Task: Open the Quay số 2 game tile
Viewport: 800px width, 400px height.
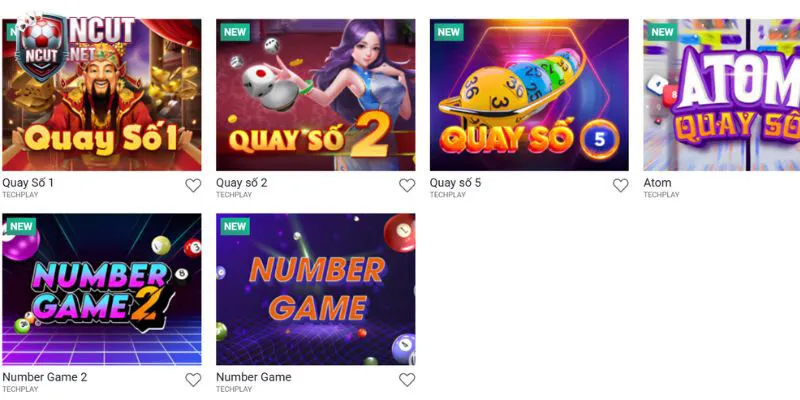Action: pos(315,95)
